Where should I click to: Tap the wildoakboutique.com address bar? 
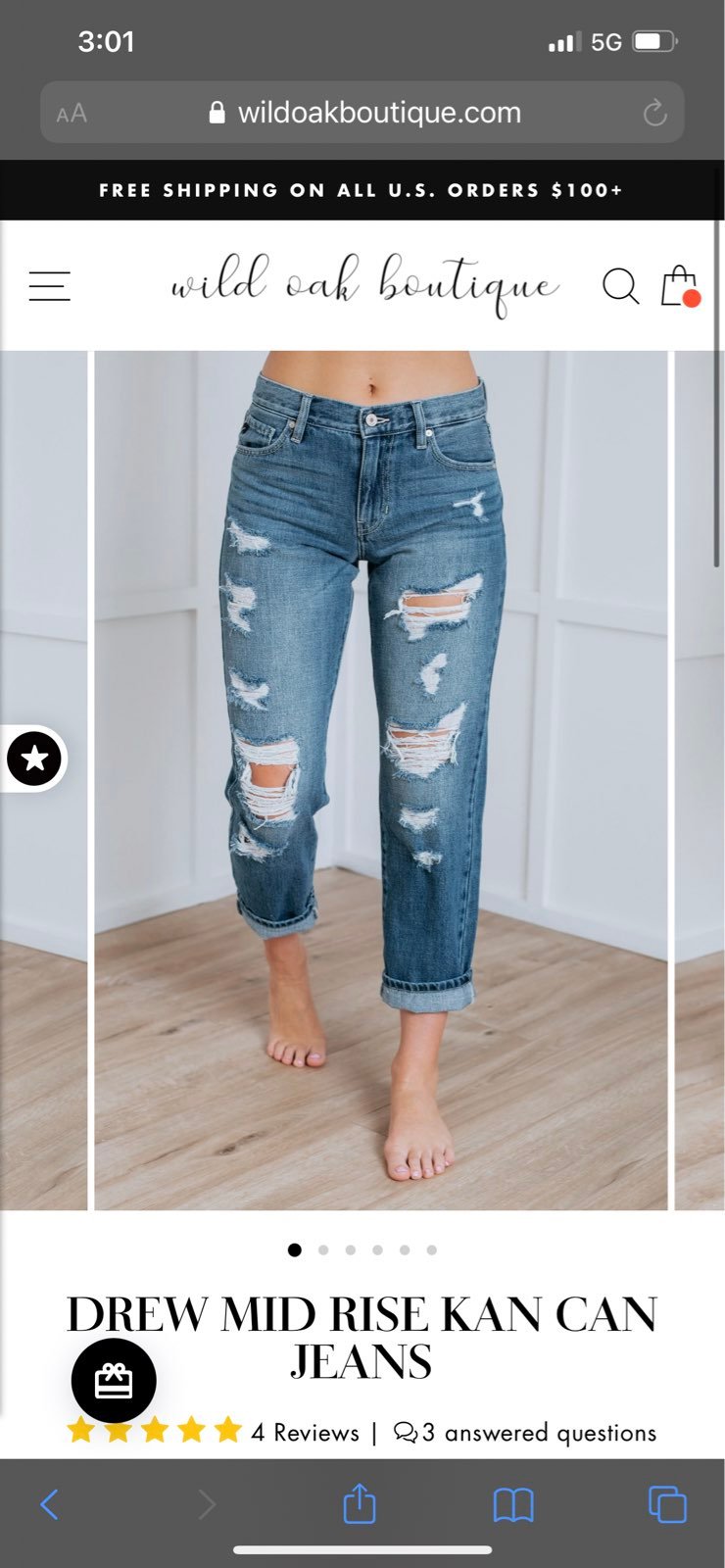(362, 113)
